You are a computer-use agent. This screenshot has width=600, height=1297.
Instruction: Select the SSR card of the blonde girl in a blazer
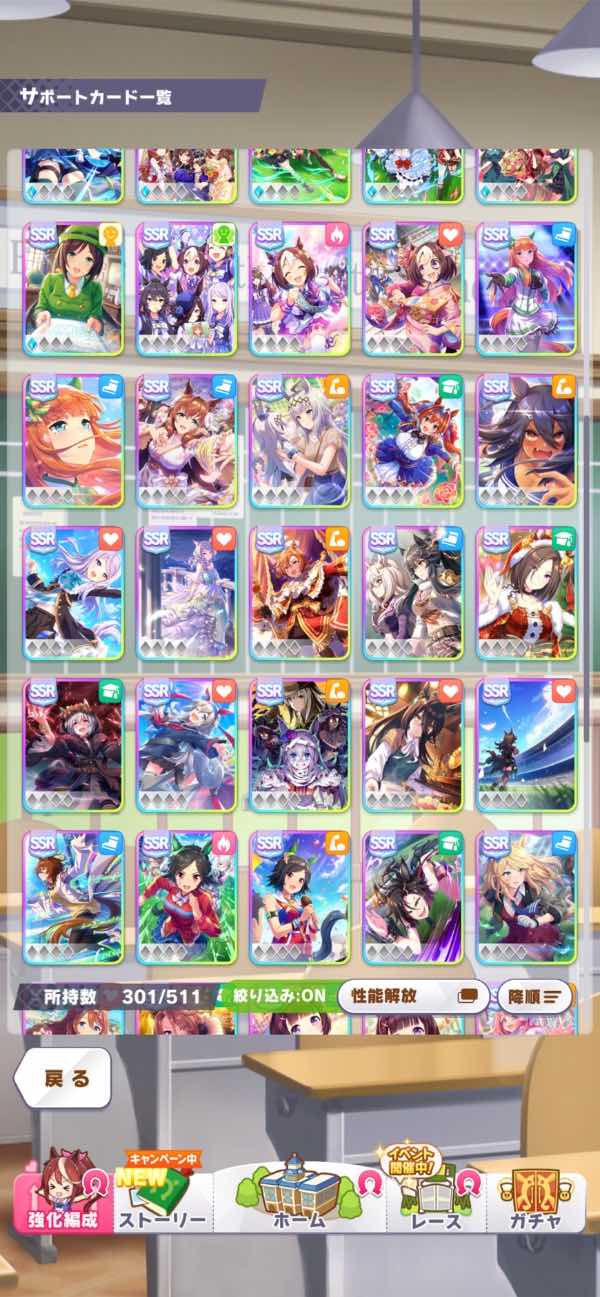pos(528,897)
